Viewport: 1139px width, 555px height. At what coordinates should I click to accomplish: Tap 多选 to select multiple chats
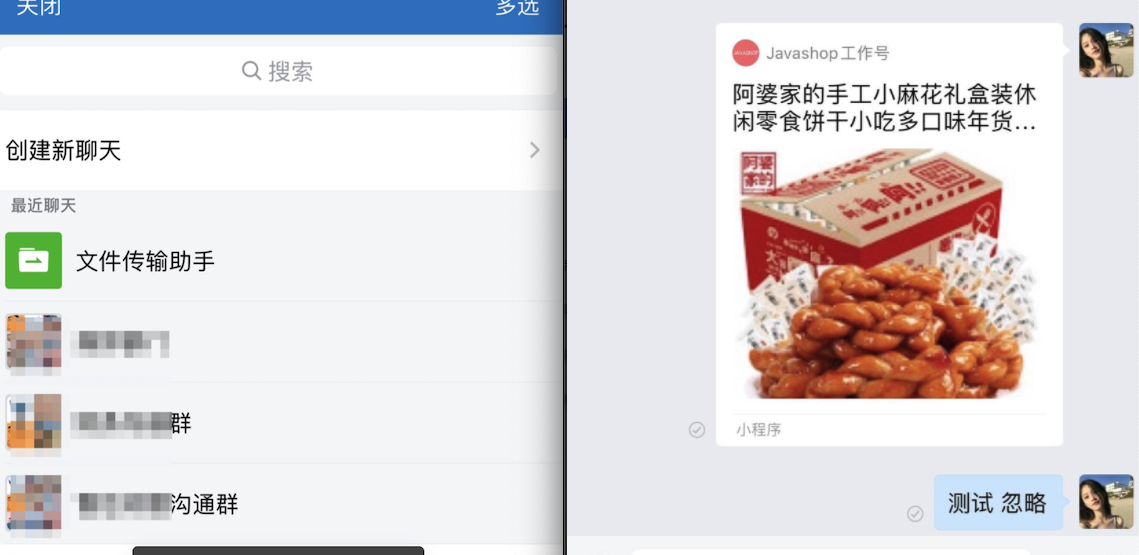[517, 8]
